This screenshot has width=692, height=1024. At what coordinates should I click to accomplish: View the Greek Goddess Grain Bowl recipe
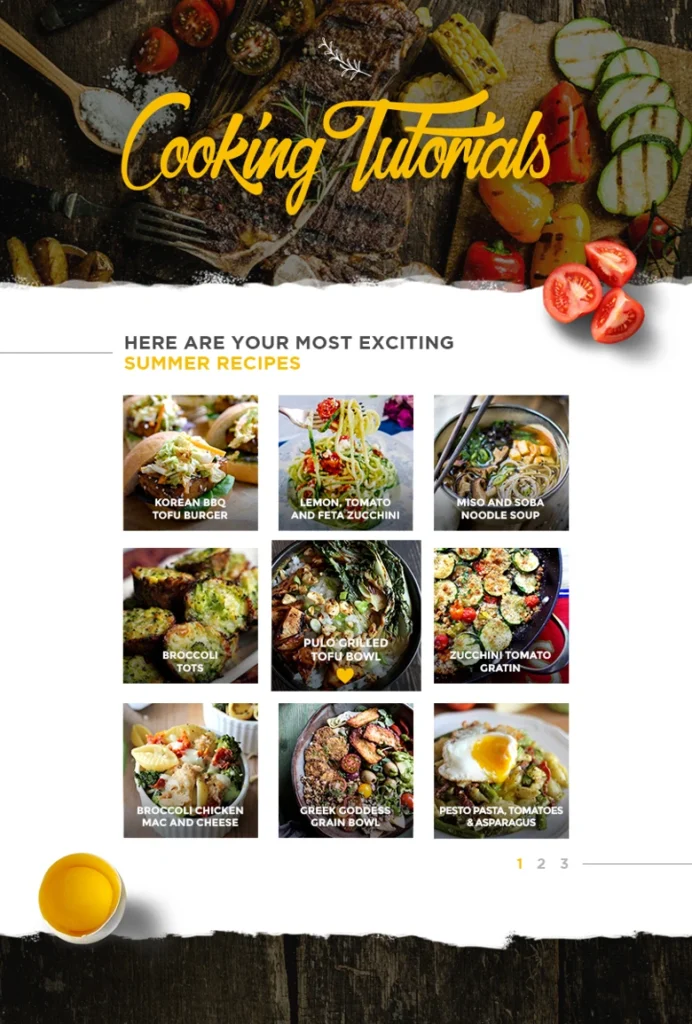click(345, 769)
